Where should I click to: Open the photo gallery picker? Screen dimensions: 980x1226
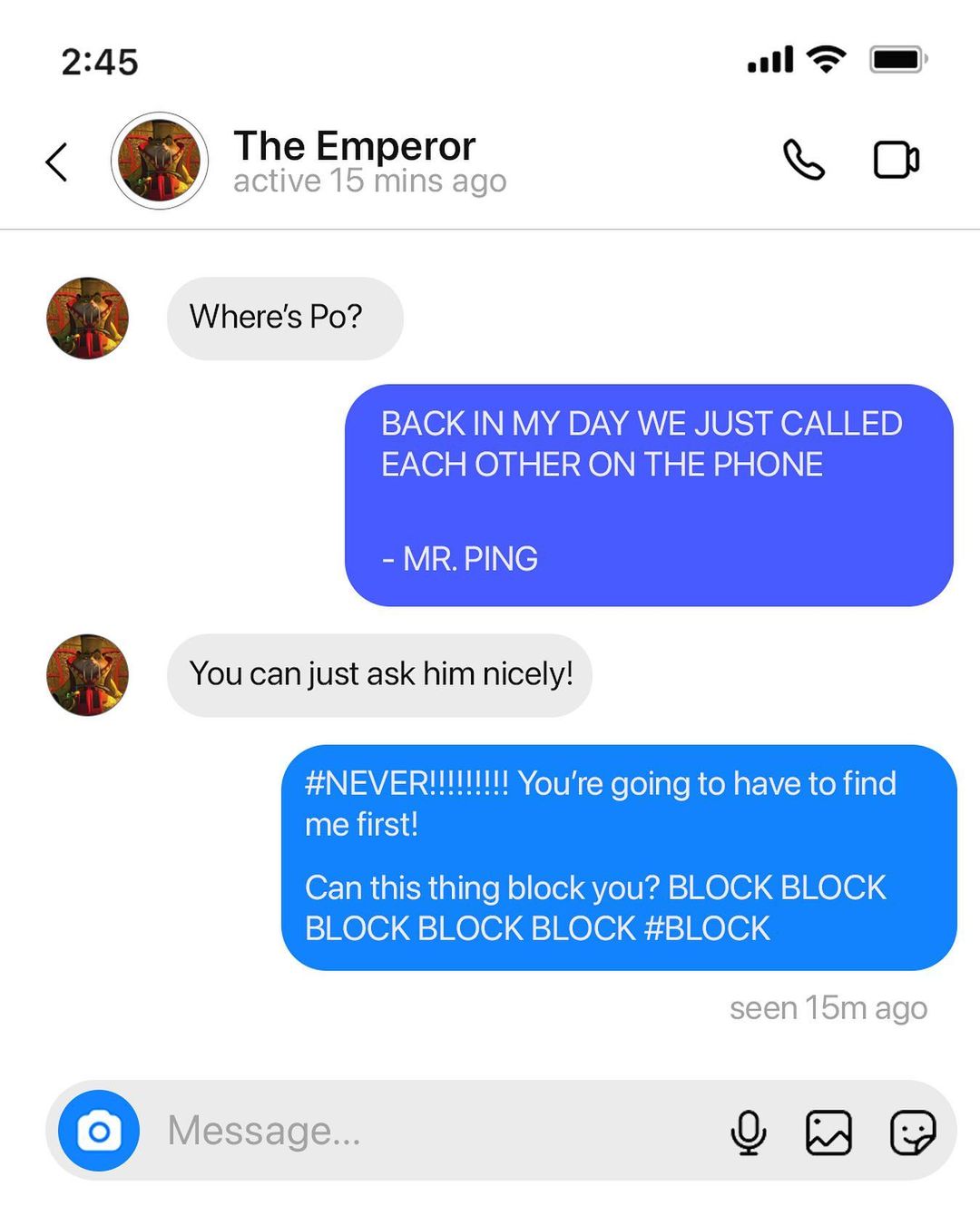(829, 1132)
